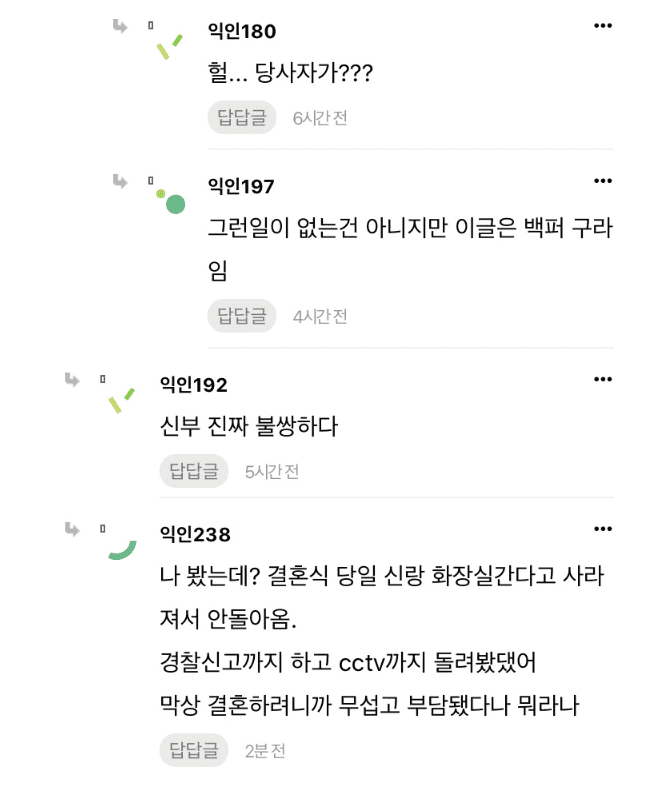Tap 답답글 under 익인197's comment

pos(242,316)
